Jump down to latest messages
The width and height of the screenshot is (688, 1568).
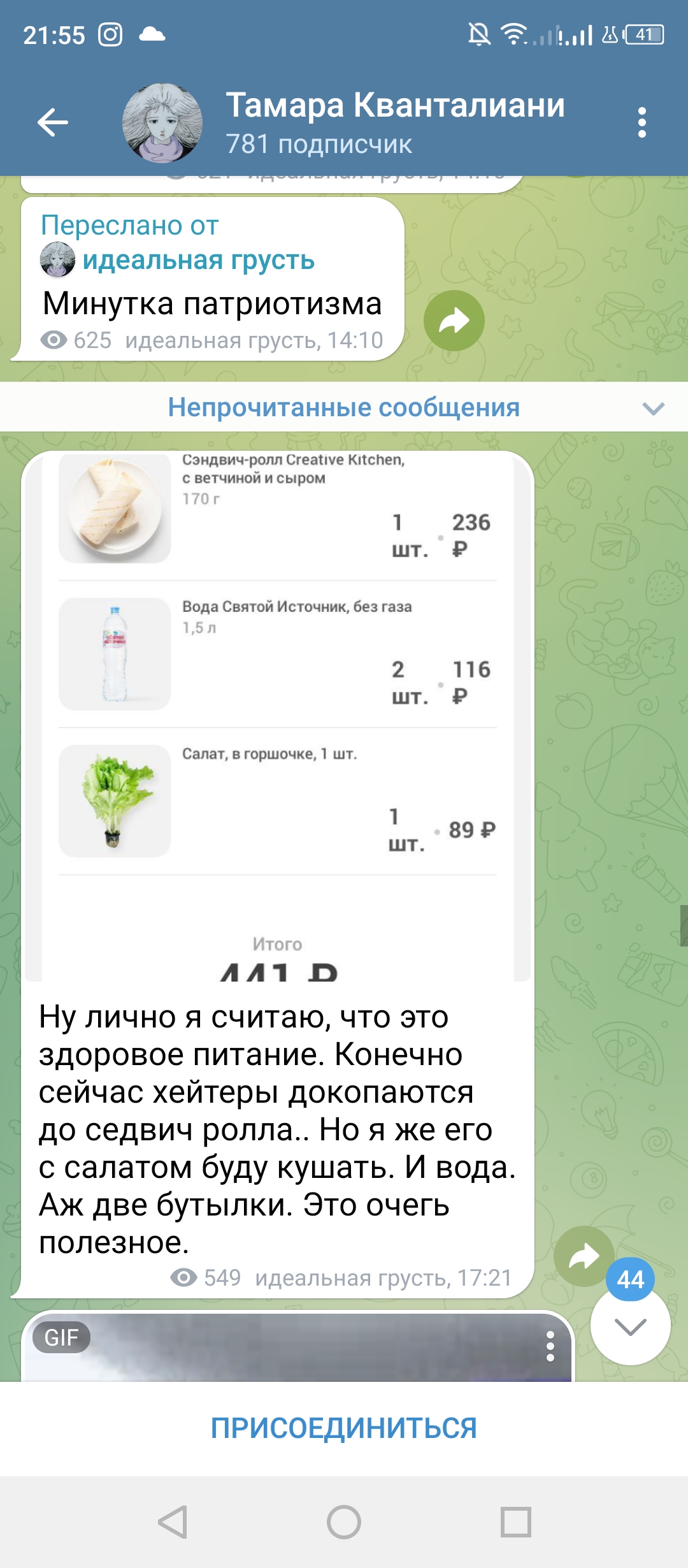(x=631, y=1325)
